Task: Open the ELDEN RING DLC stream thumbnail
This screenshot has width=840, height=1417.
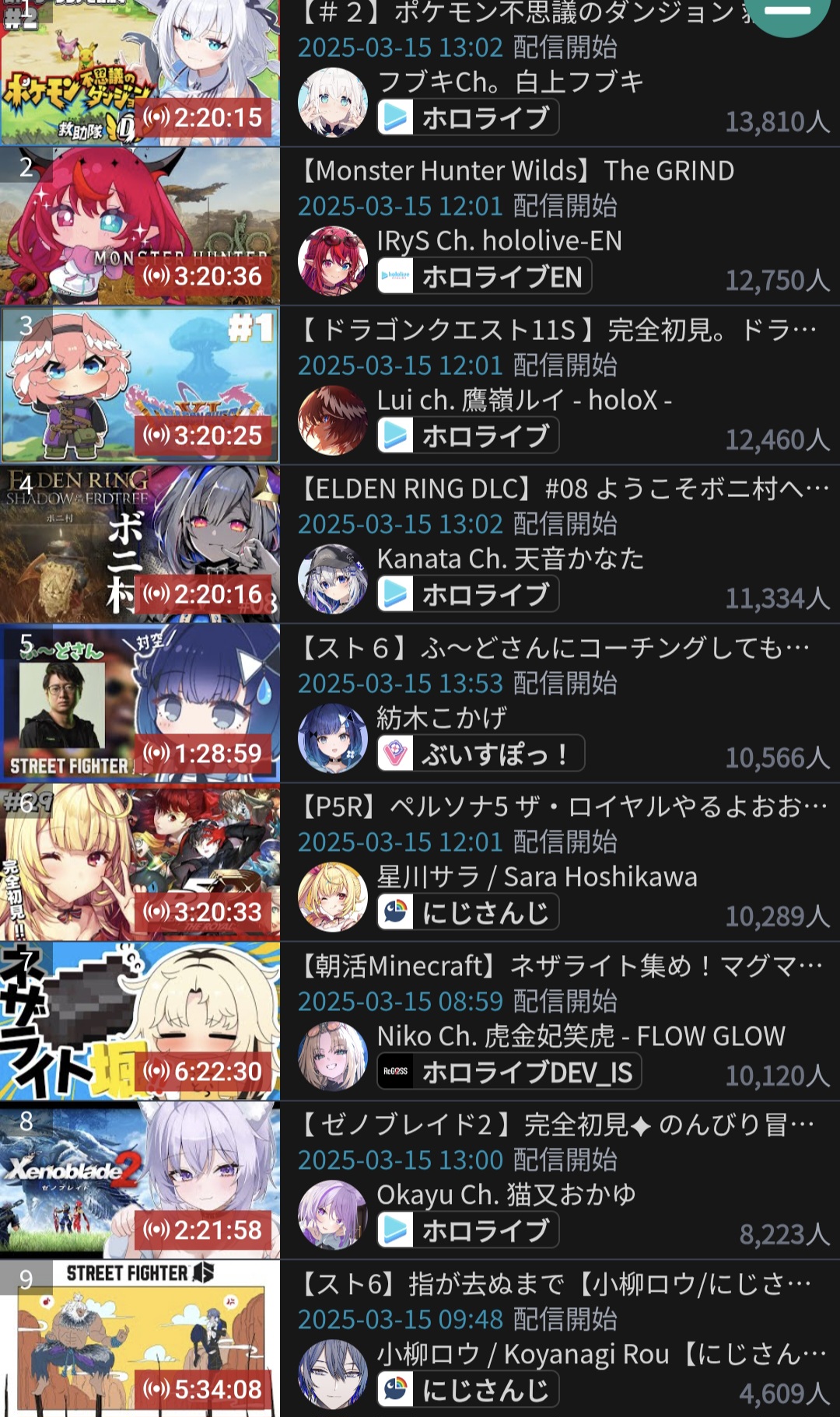Action: tap(140, 544)
